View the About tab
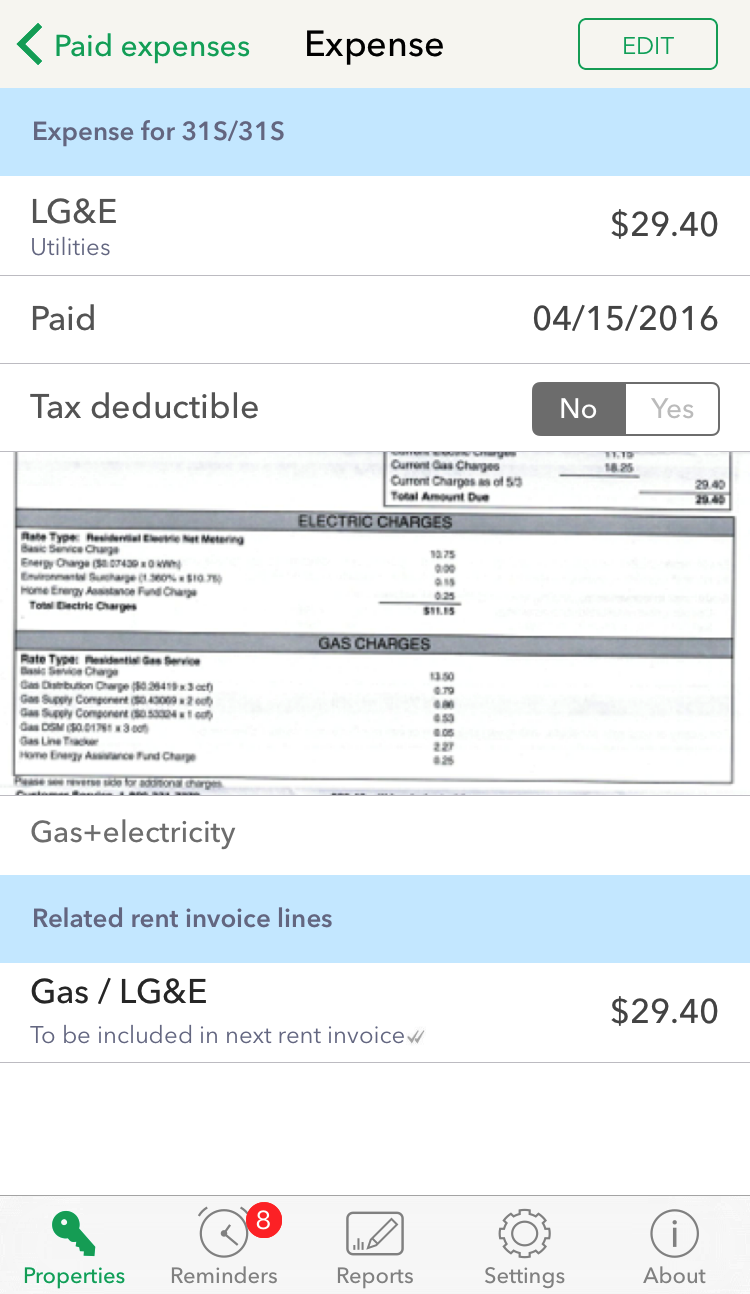Image resolution: width=750 pixels, height=1294 pixels. pos(674,1246)
